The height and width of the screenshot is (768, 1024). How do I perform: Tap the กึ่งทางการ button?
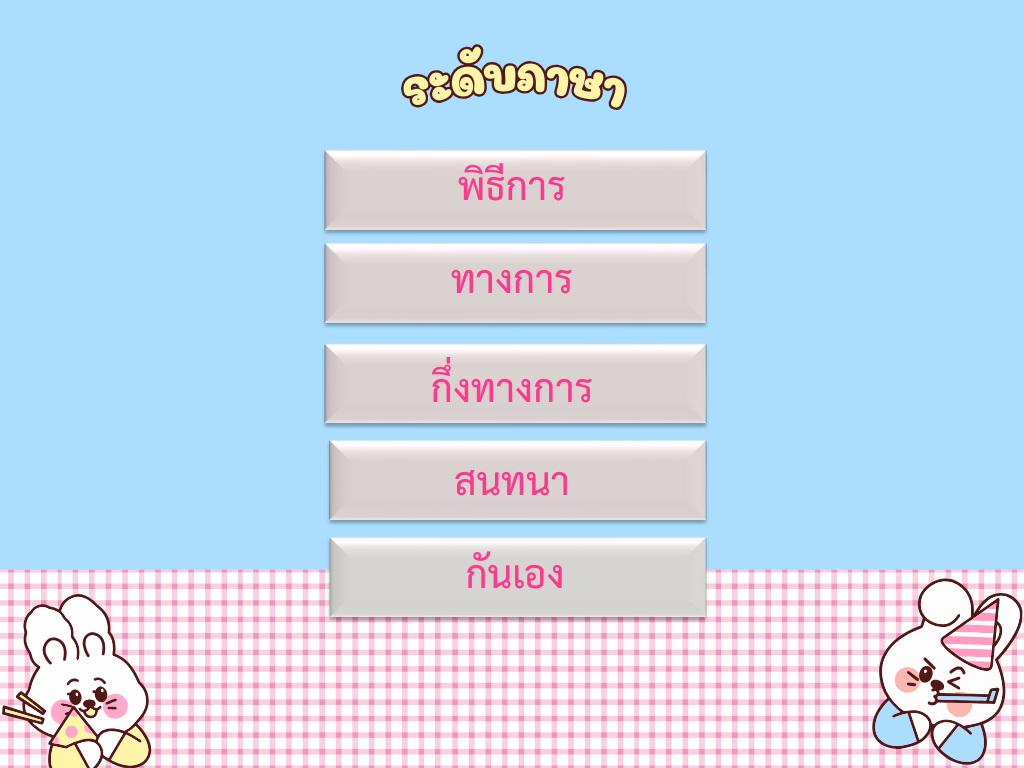[515, 384]
